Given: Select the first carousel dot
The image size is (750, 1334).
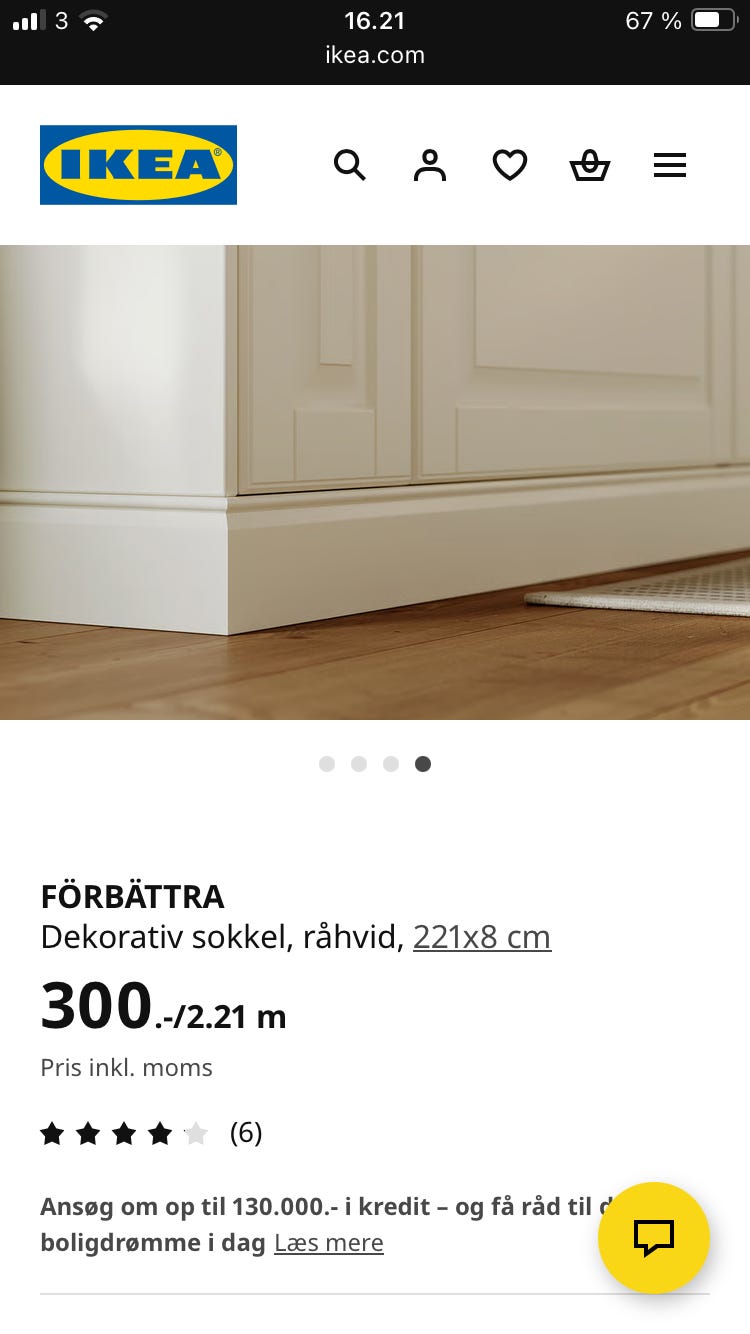Looking at the screenshot, I should click(327, 763).
